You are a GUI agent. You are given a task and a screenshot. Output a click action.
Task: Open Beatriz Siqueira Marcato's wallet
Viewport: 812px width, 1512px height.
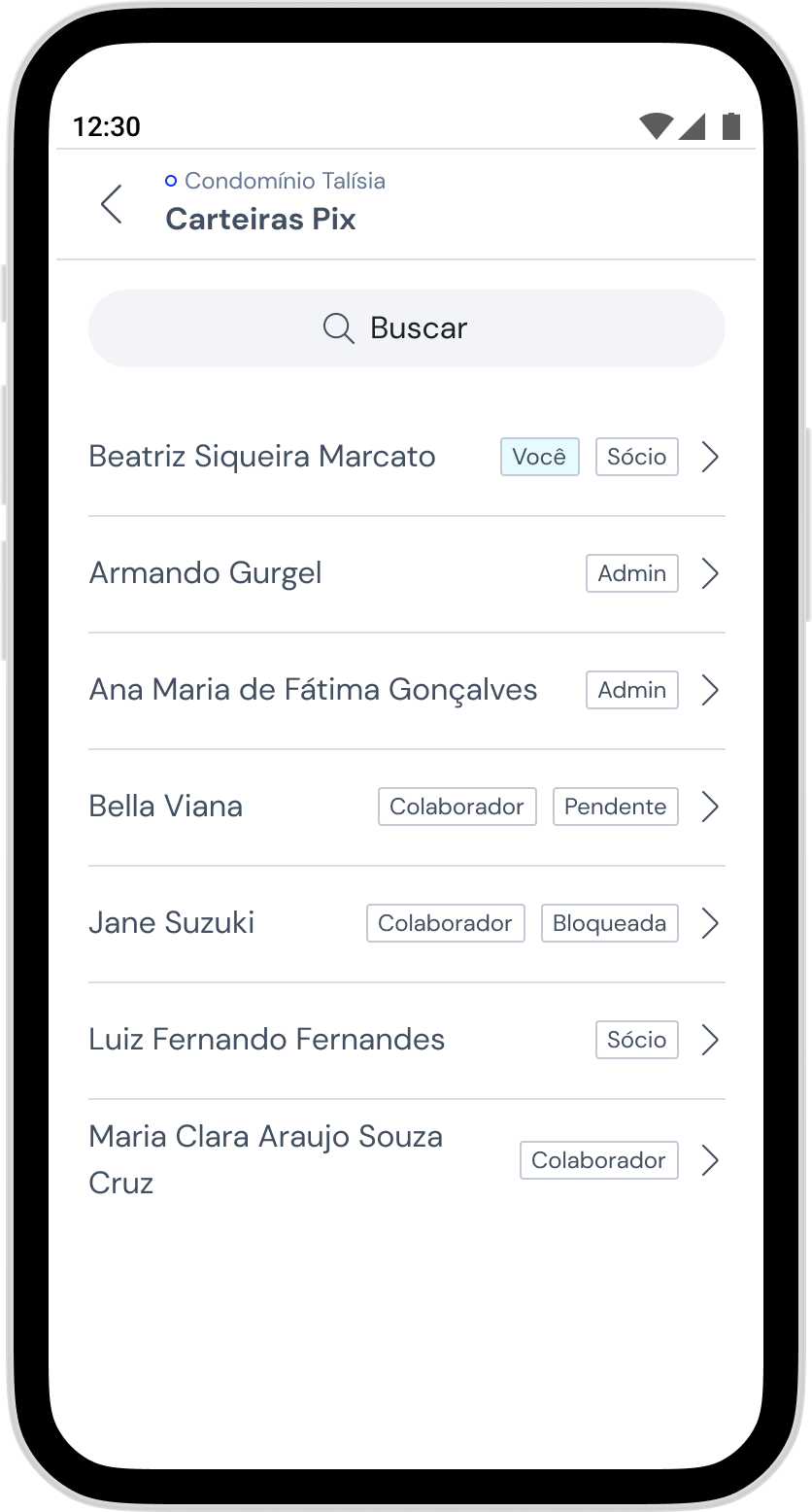406,457
